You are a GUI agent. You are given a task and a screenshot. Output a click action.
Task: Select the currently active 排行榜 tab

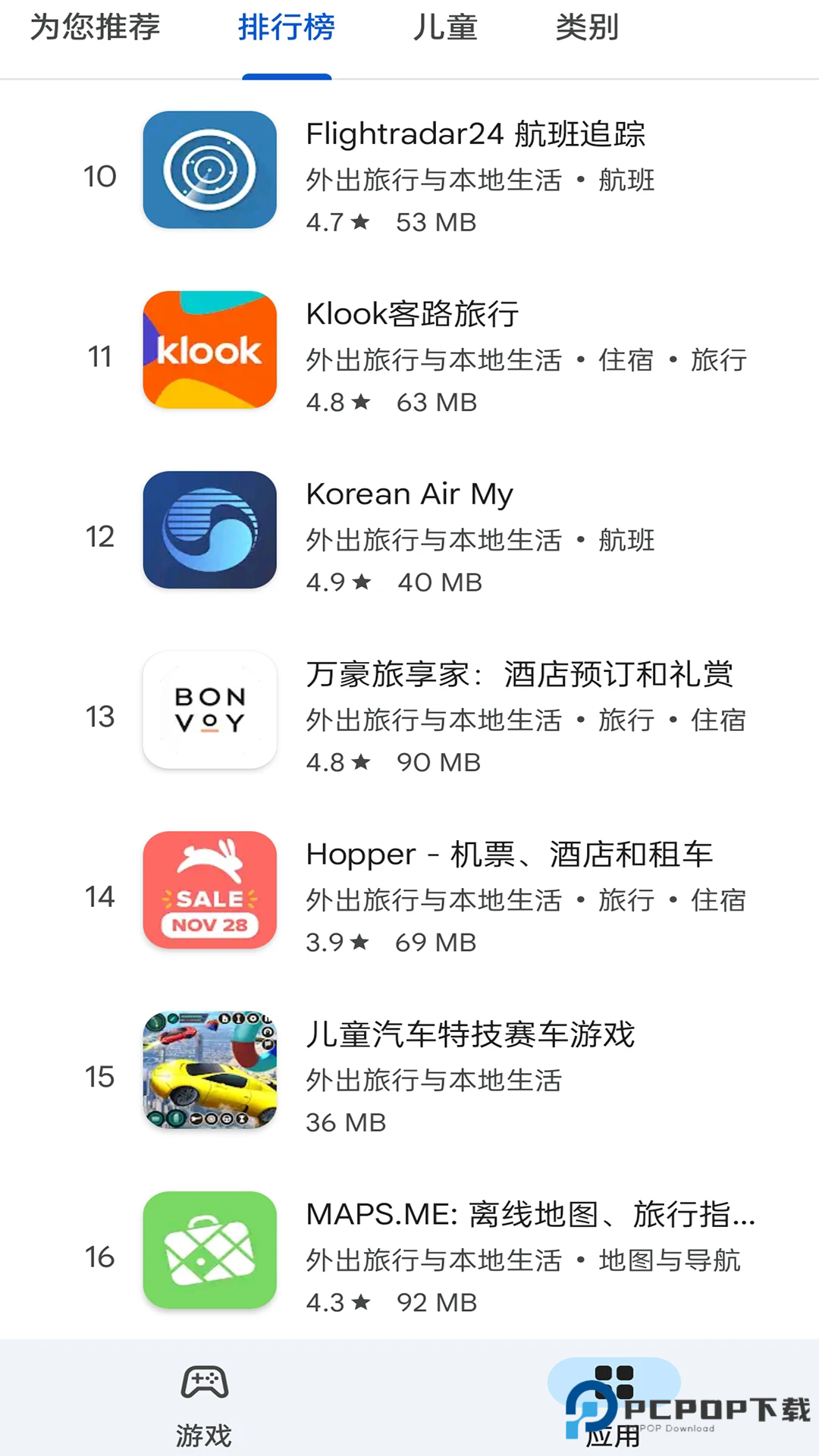point(287,29)
